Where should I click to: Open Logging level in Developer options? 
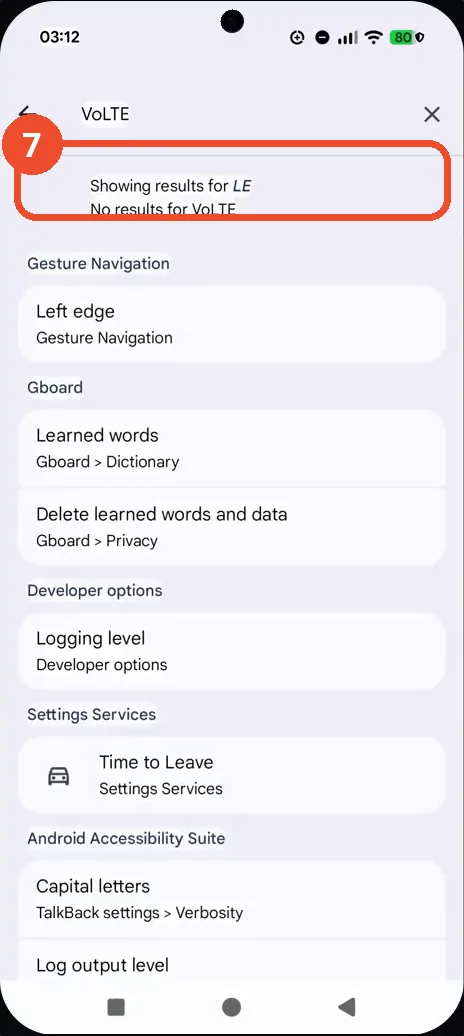pos(231,651)
